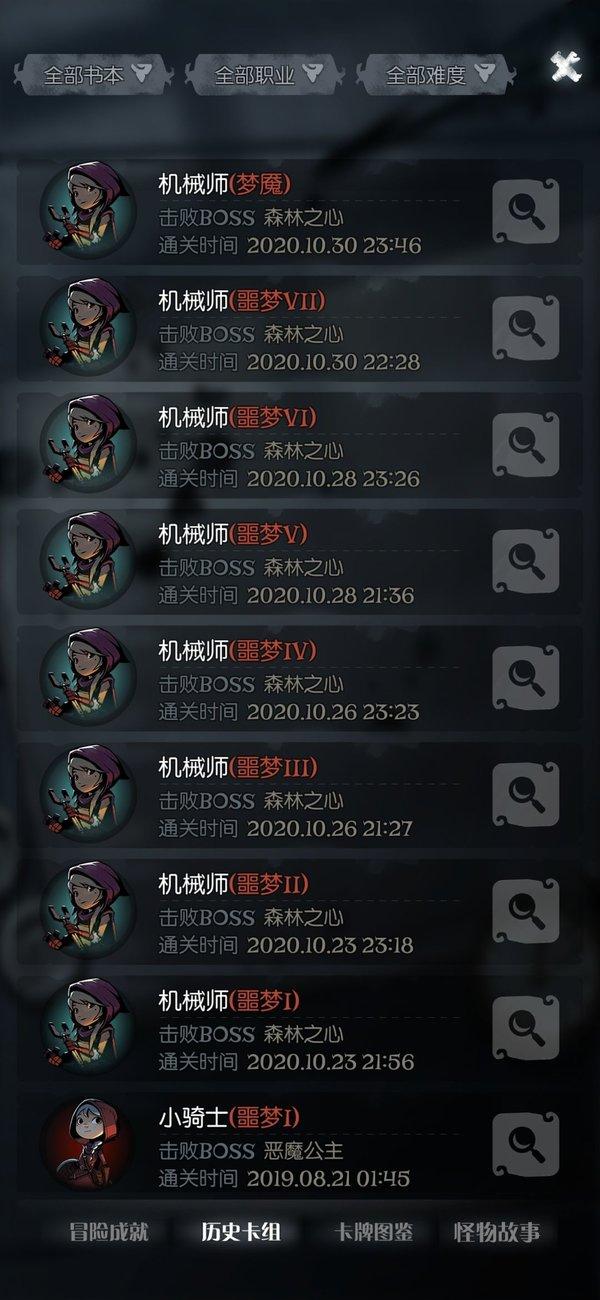Screen dimensions: 600x1300
Task: Open details of 机械师(噩梦I) run
Action: pos(525,1025)
